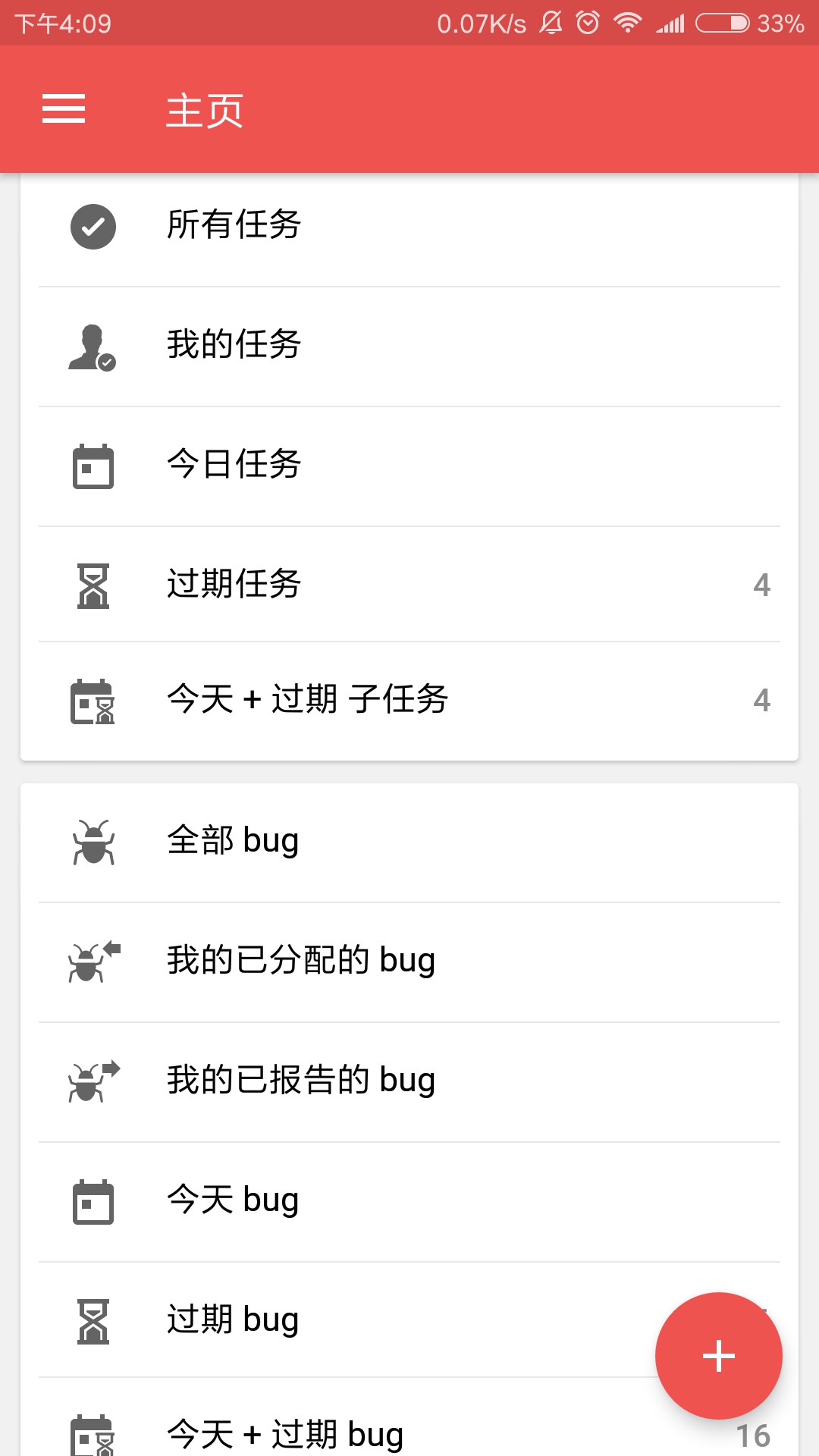Viewport: 819px width, 1456px height.
Task: Open the navigation drawer
Action: 64,109
